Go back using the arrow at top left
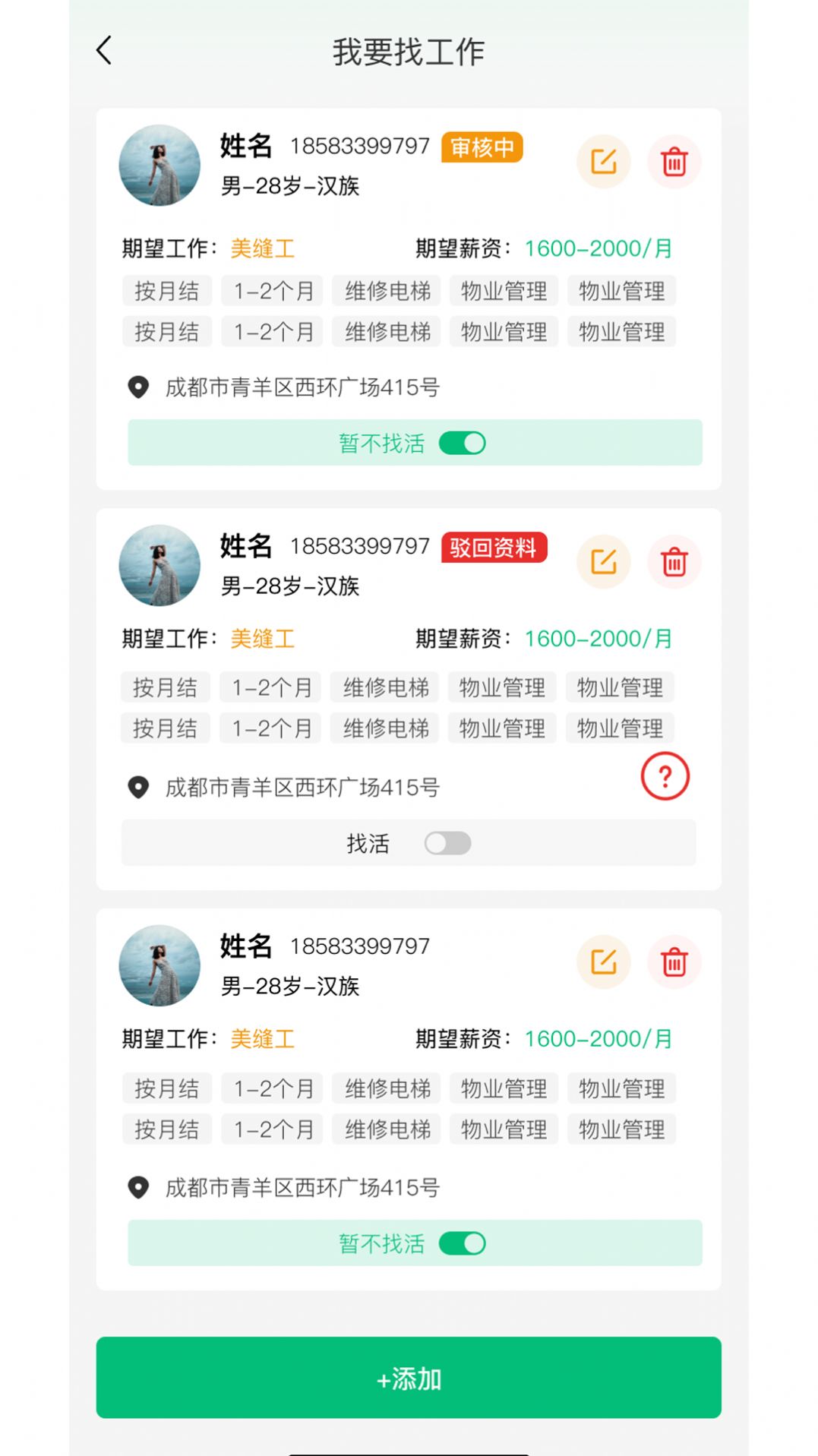The image size is (818, 1456). point(103,50)
